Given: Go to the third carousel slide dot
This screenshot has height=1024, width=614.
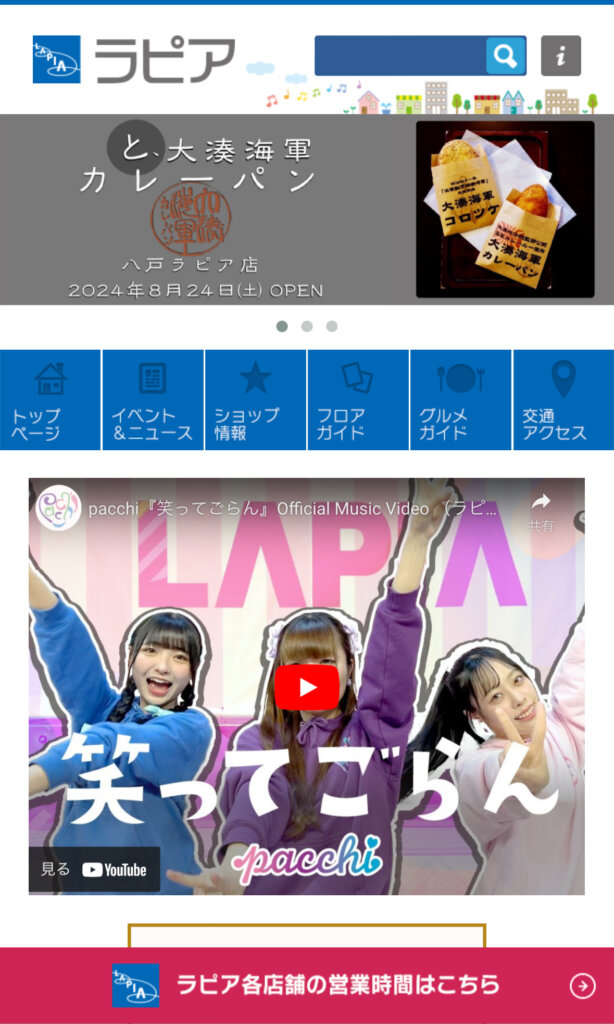Looking at the screenshot, I should point(332,326).
